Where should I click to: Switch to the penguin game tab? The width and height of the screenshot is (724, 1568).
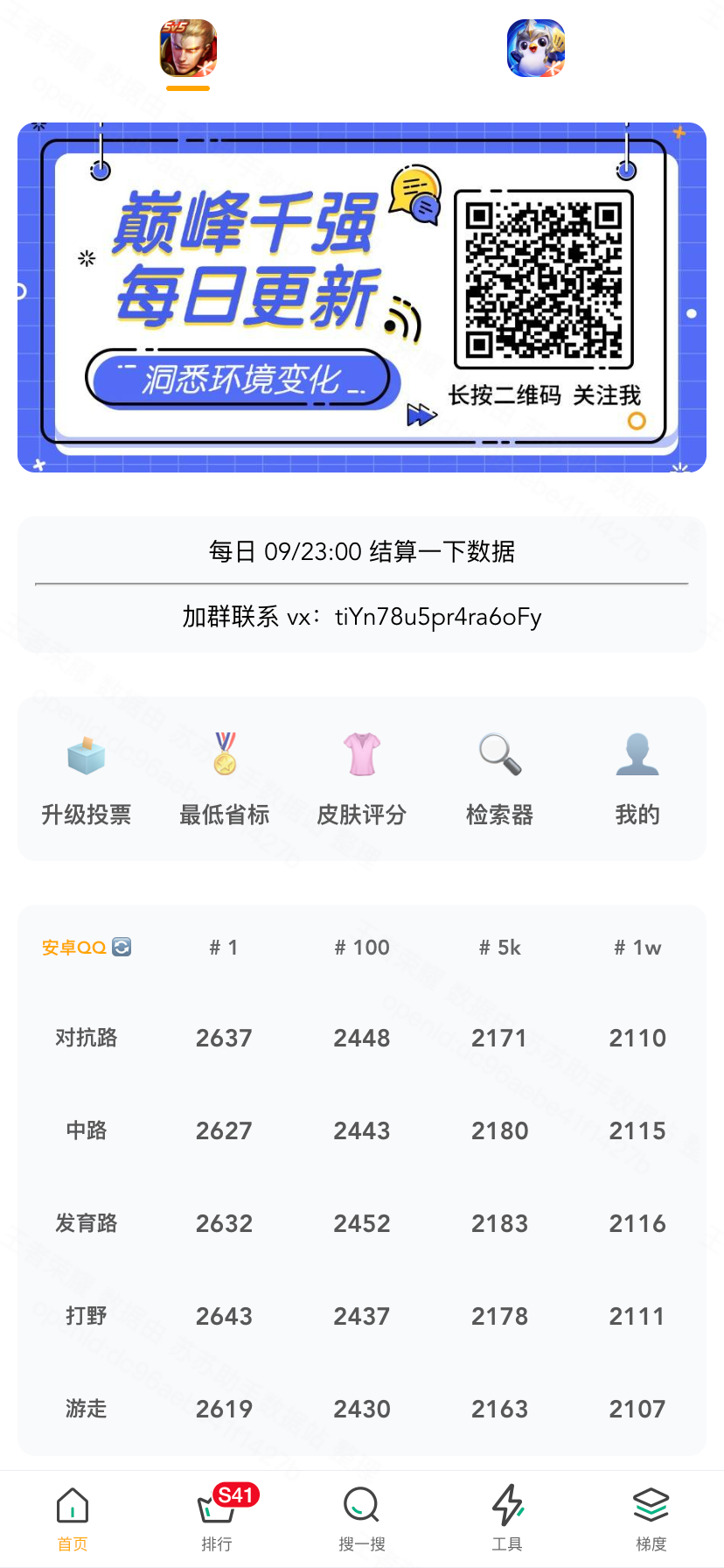click(x=536, y=49)
